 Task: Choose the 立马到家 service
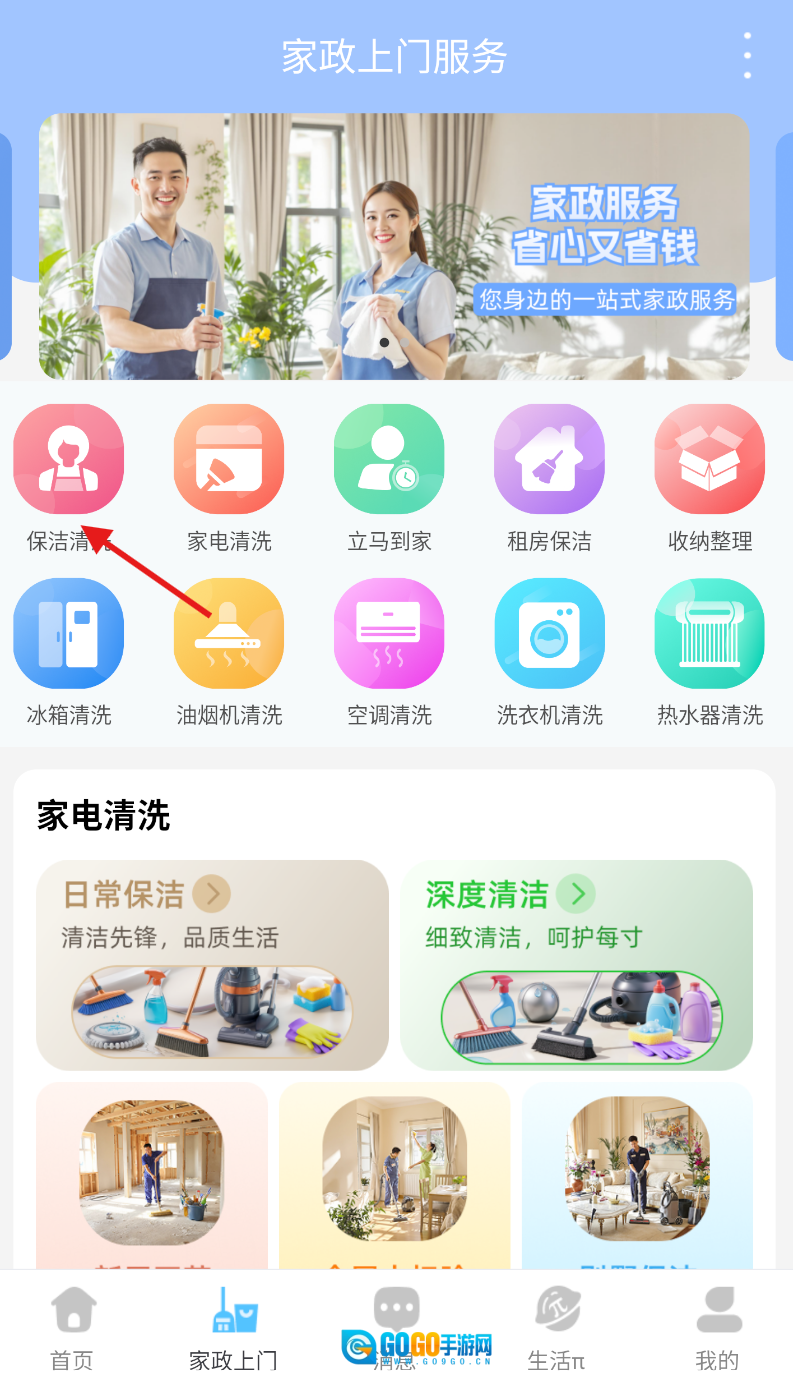coord(389,459)
